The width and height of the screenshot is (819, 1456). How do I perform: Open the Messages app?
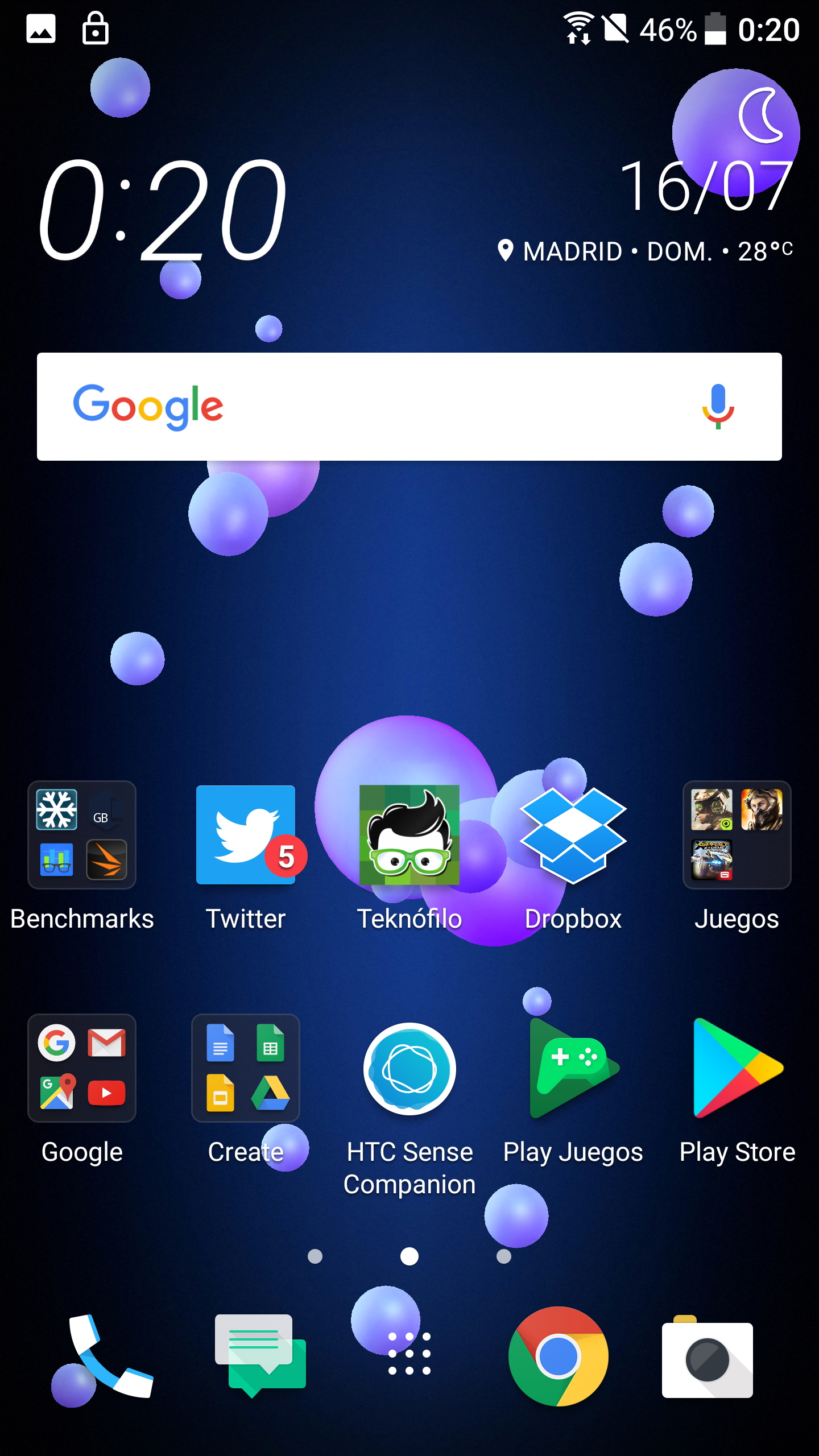coord(260,1356)
